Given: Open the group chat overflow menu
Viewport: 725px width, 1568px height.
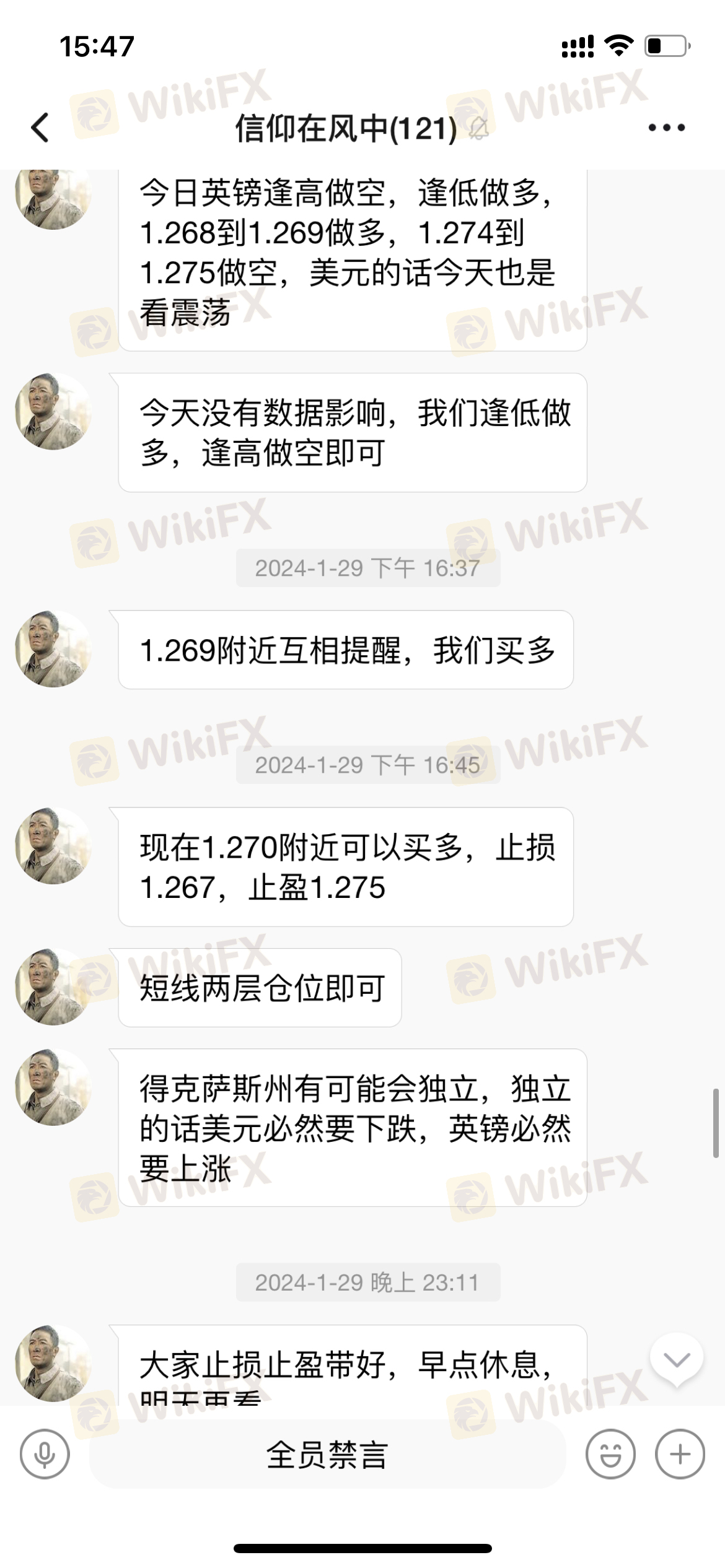Looking at the screenshot, I should [x=666, y=128].
